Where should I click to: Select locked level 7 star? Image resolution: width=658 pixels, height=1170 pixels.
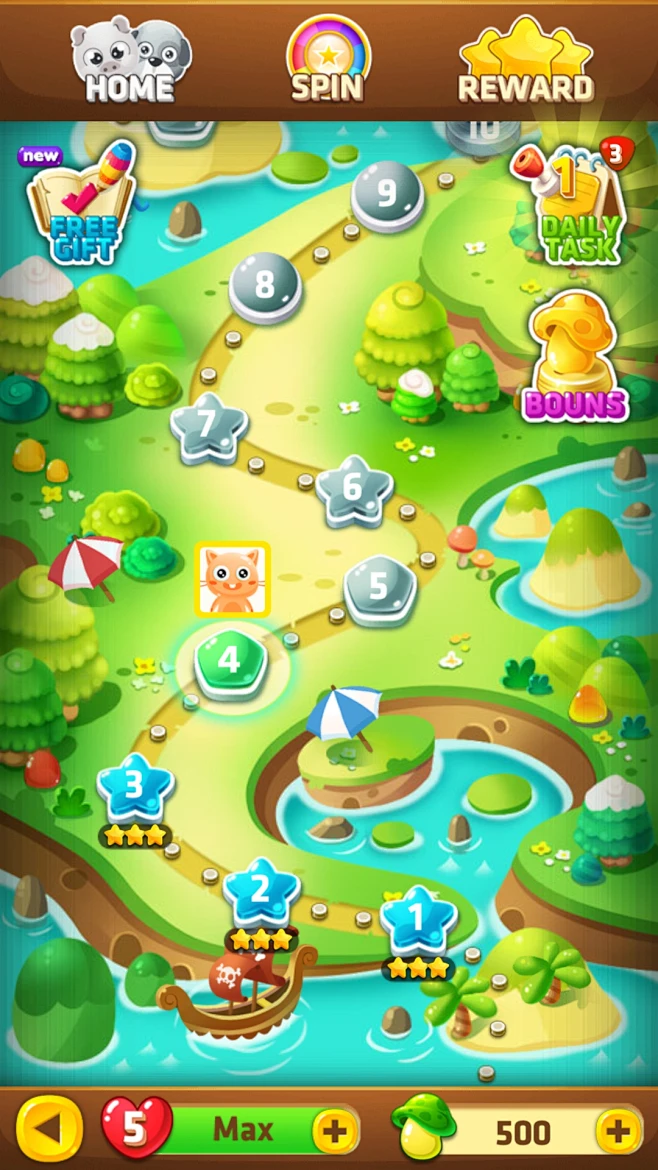(207, 426)
